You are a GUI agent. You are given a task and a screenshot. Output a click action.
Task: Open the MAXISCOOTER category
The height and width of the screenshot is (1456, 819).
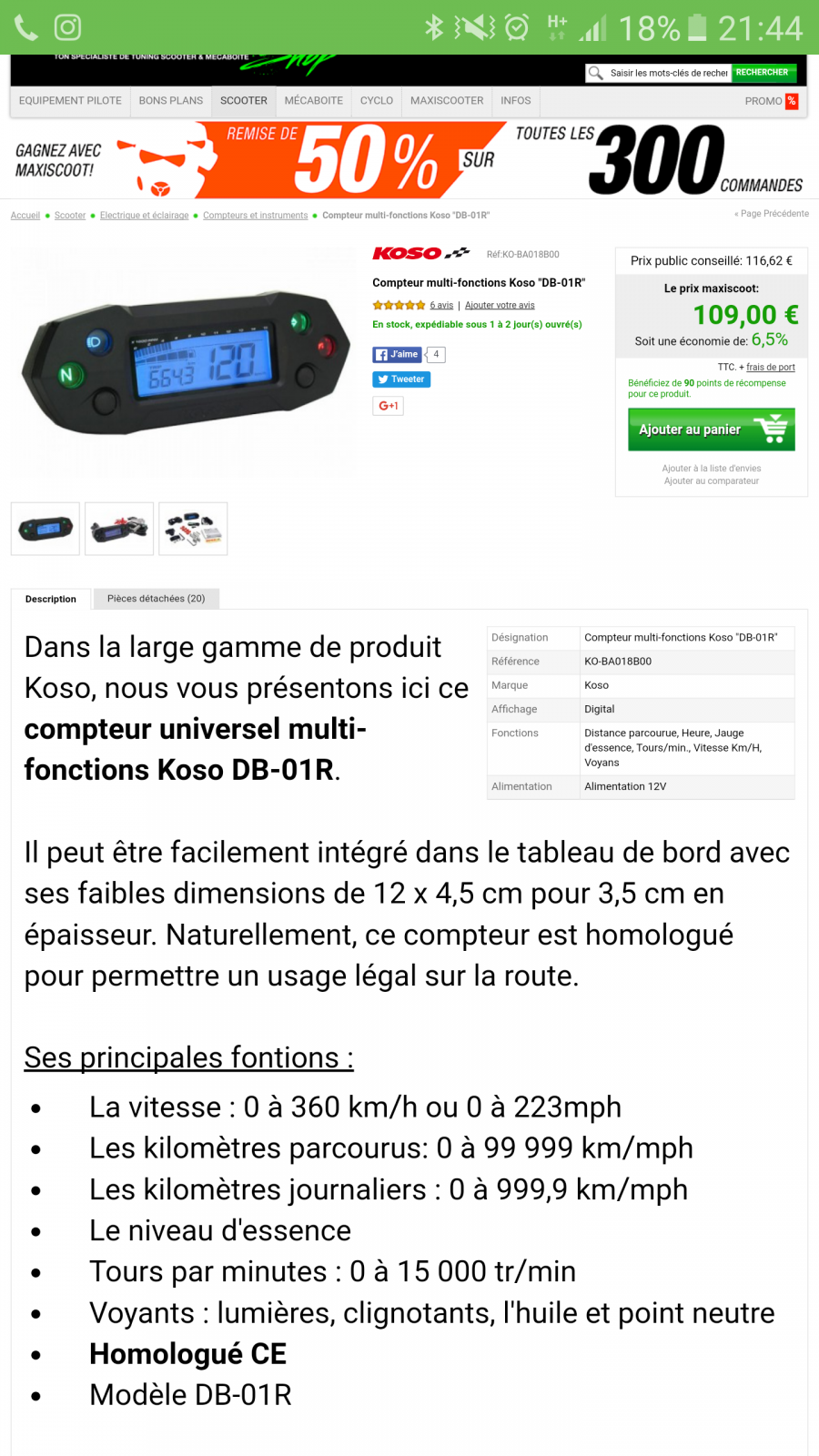click(447, 101)
